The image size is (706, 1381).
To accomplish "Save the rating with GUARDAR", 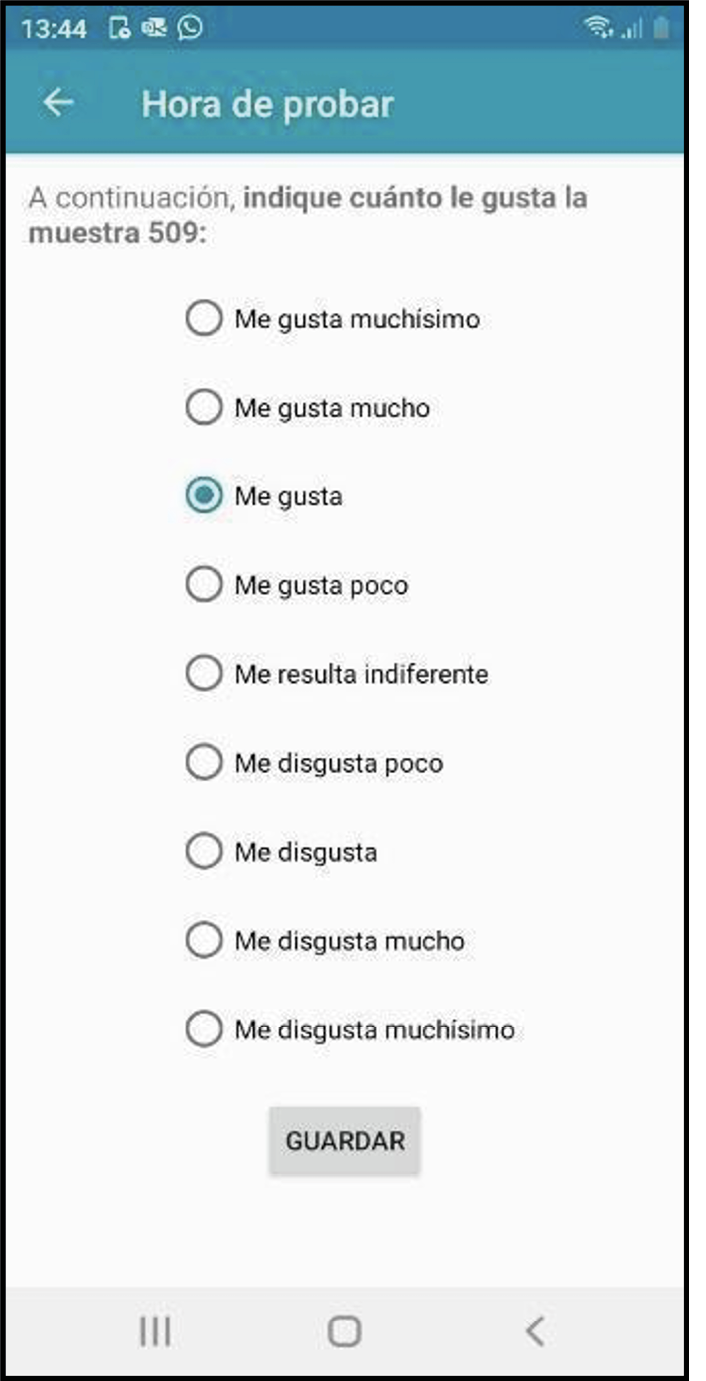I will pos(345,1141).
